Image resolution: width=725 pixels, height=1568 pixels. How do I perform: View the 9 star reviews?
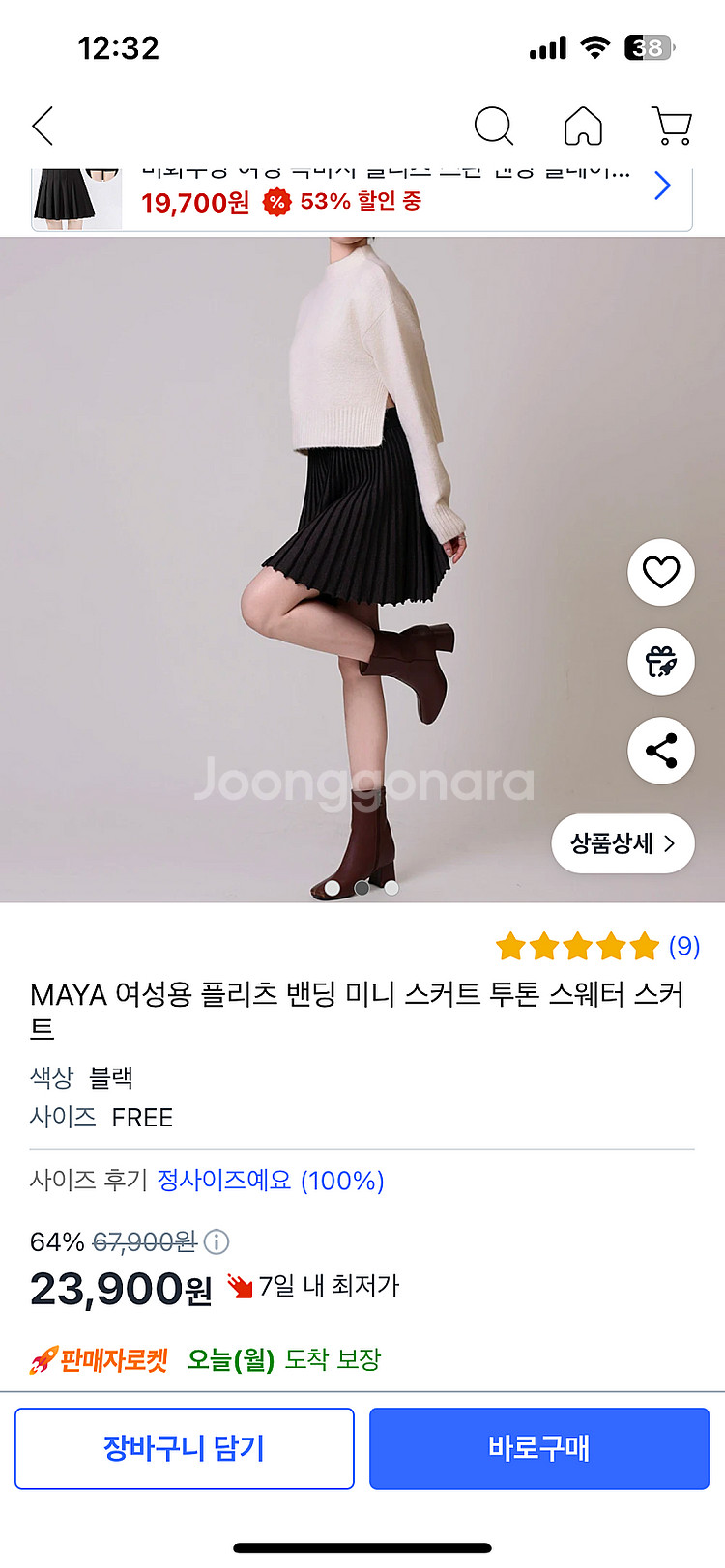pyautogui.click(x=597, y=947)
